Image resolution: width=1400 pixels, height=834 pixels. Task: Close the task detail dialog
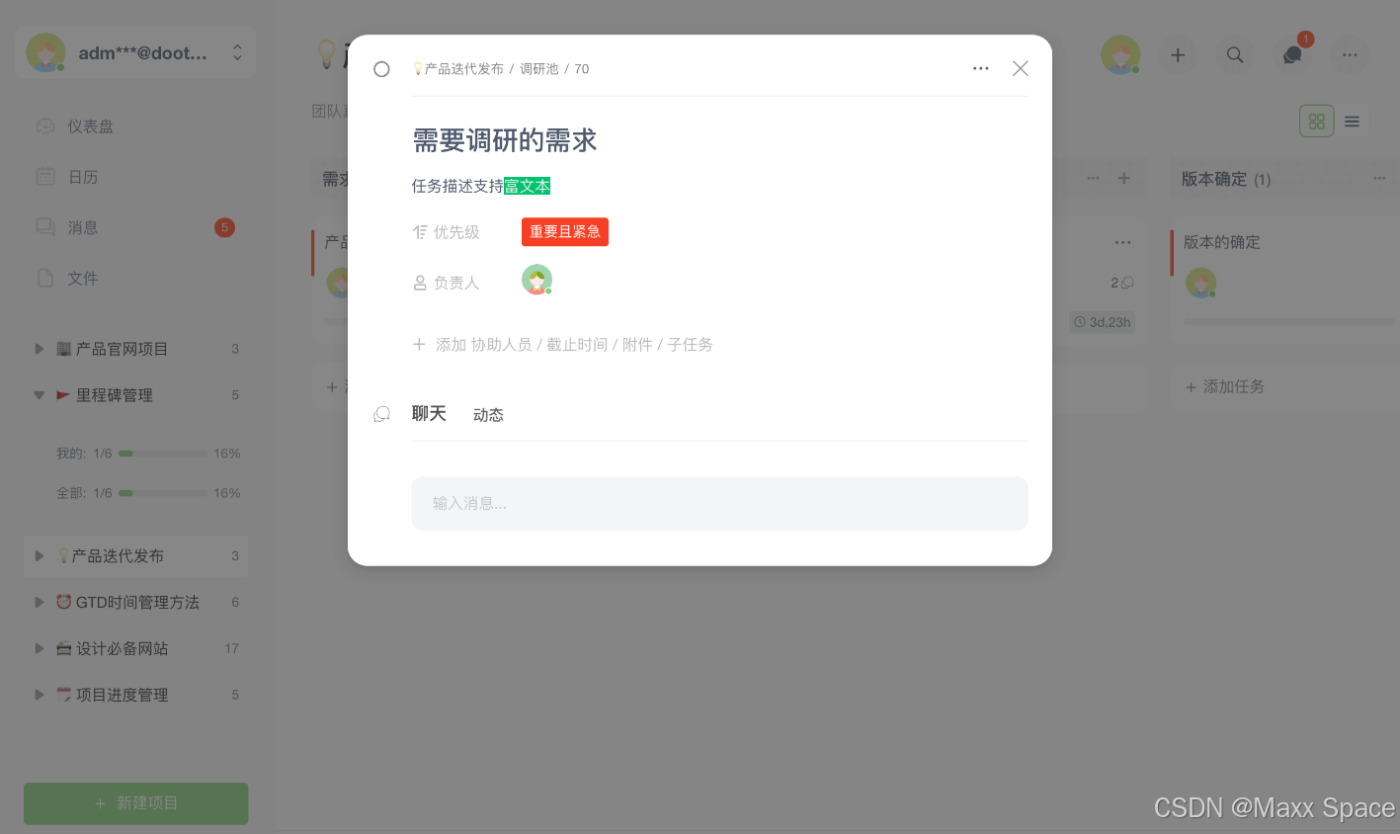1019,69
